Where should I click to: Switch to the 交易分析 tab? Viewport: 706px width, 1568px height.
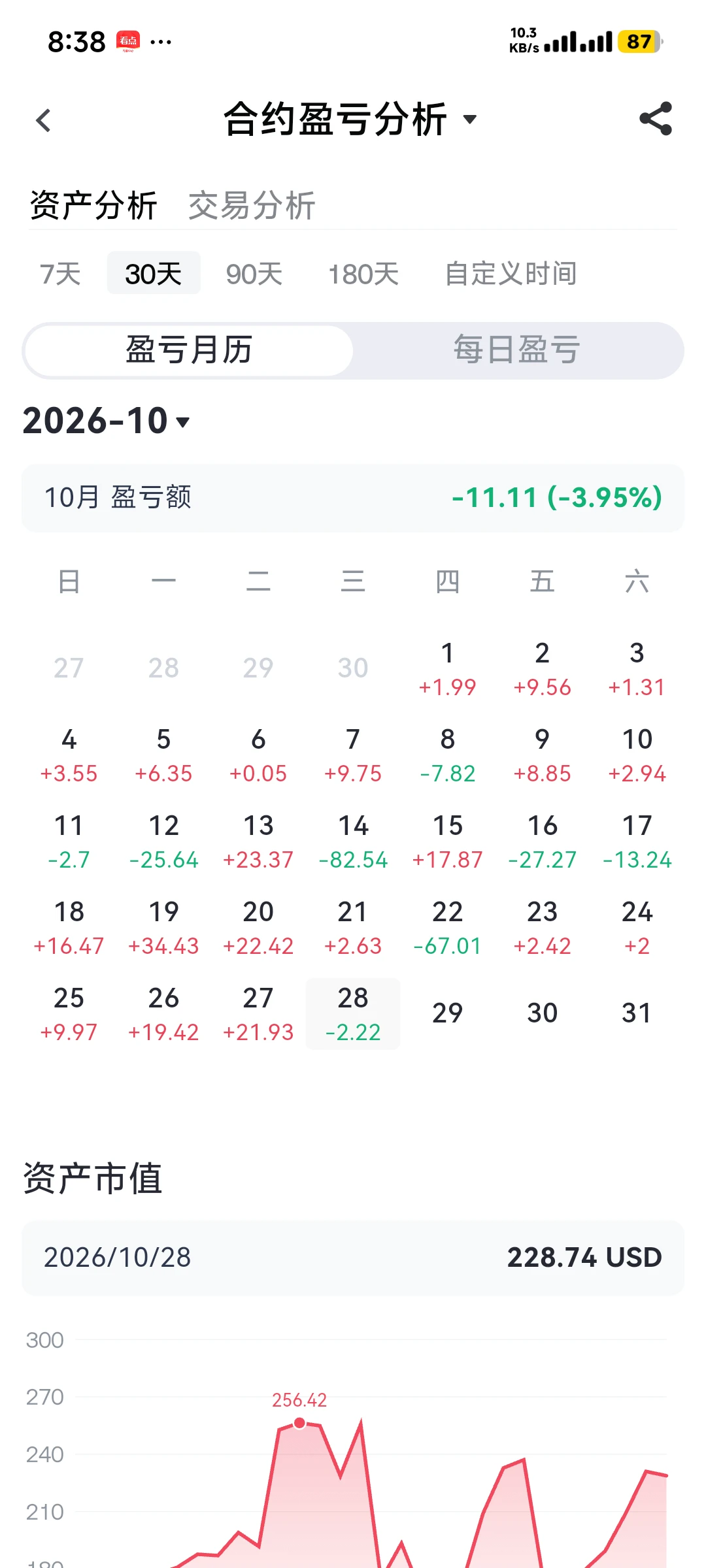click(x=252, y=206)
